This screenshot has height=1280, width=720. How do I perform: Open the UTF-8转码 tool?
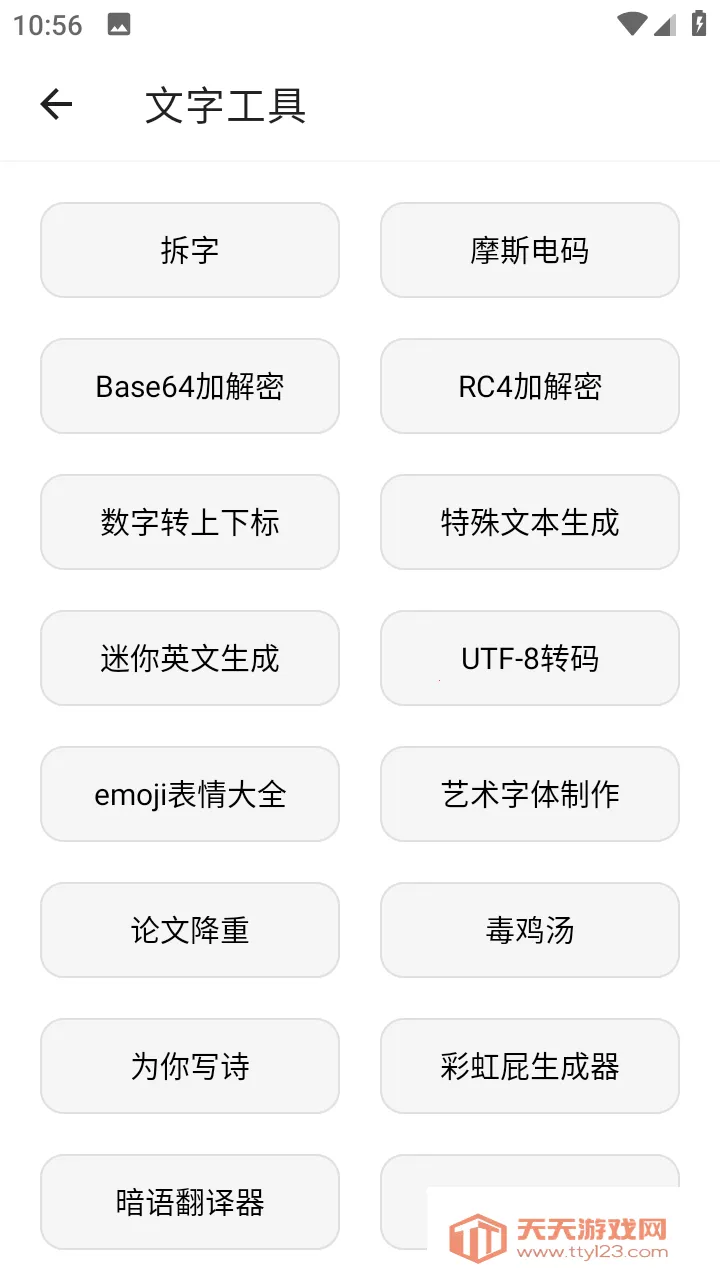click(x=529, y=658)
